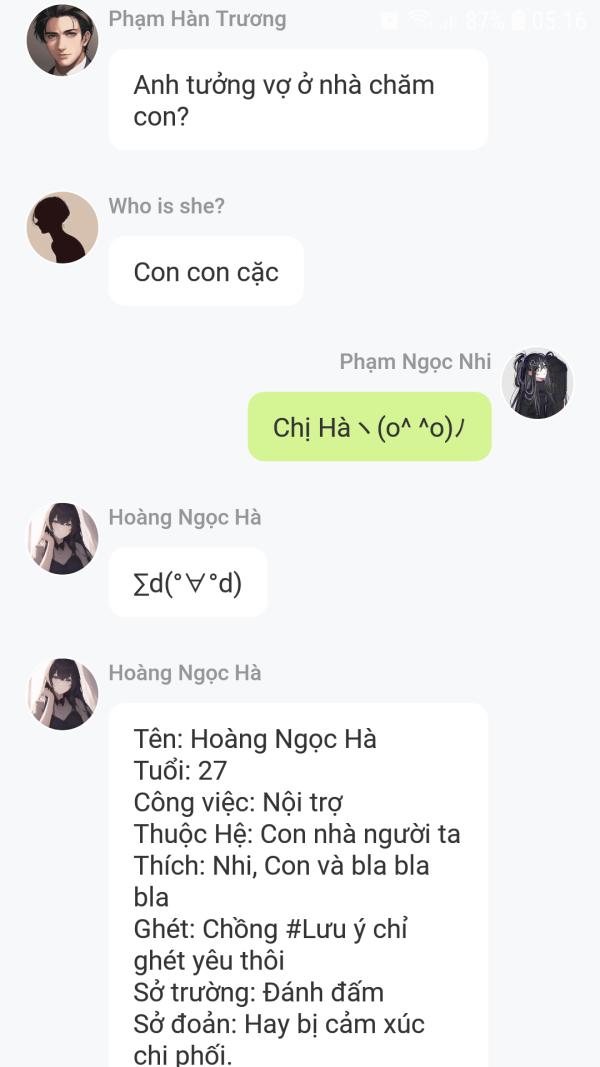Tap the Who is she? silhouette avatar
Image resolution: width=600 pixels, height=1067 pixels.
62,227
